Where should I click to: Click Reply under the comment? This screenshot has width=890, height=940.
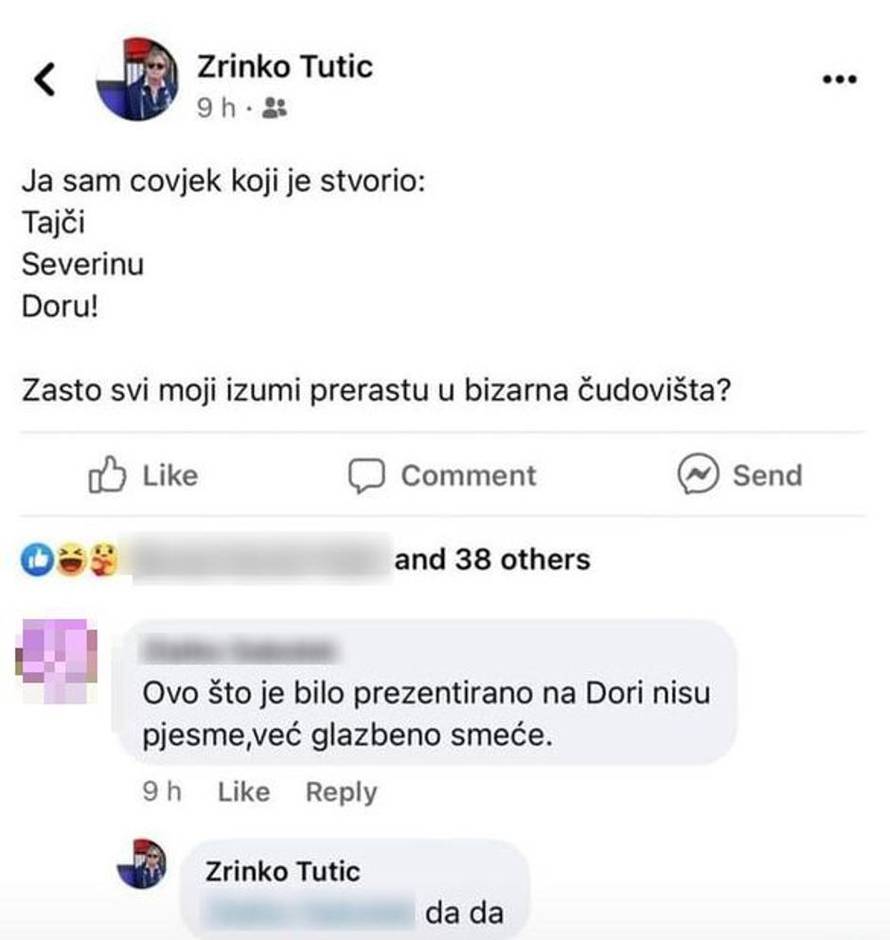pyautogui.click(x=341, y=792)
